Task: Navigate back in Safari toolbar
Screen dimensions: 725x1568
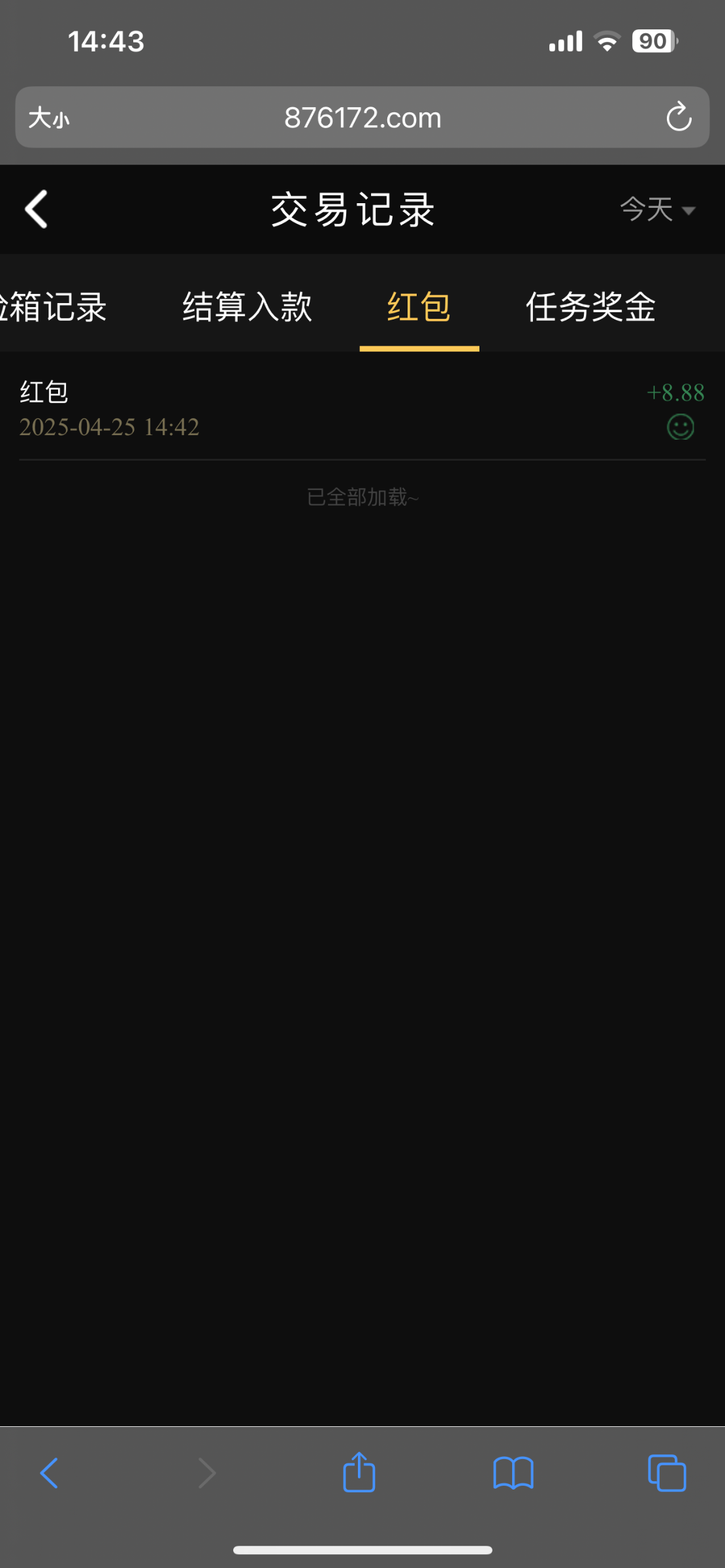Action: [x=50, y=1473]
